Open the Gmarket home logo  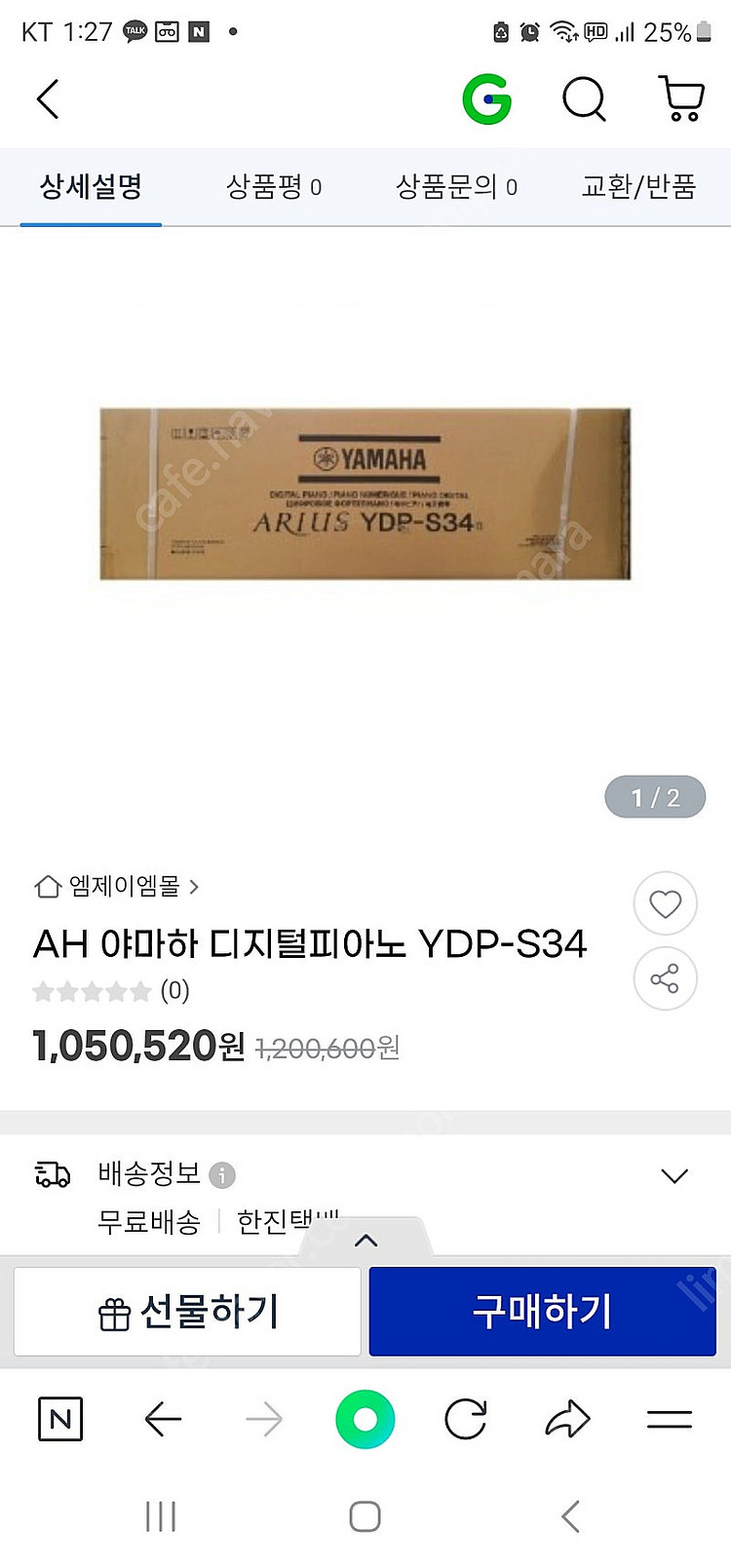coord(487,99)
